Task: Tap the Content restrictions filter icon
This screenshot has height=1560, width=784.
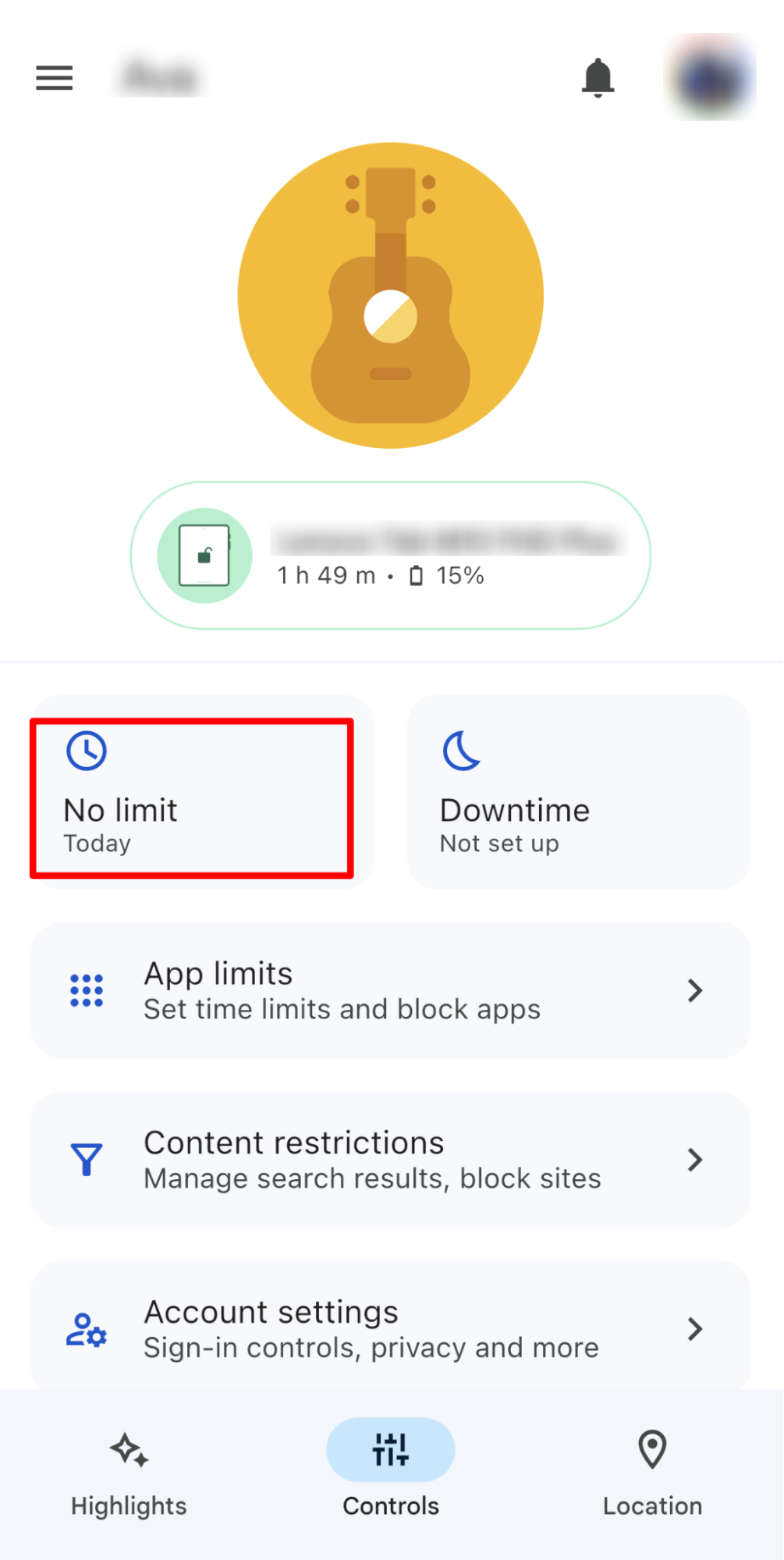Action: (86, 1160)
